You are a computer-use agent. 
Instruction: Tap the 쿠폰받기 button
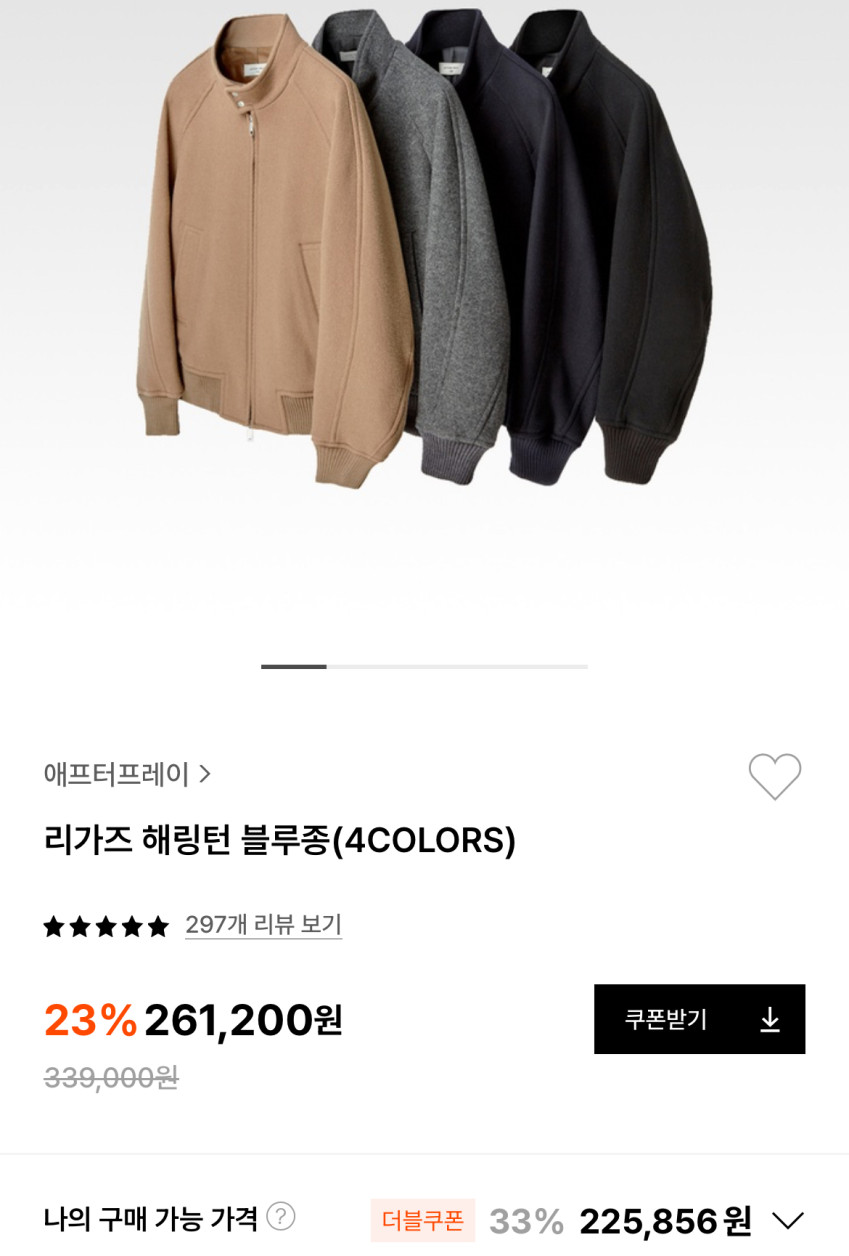tap(699, 1019)
